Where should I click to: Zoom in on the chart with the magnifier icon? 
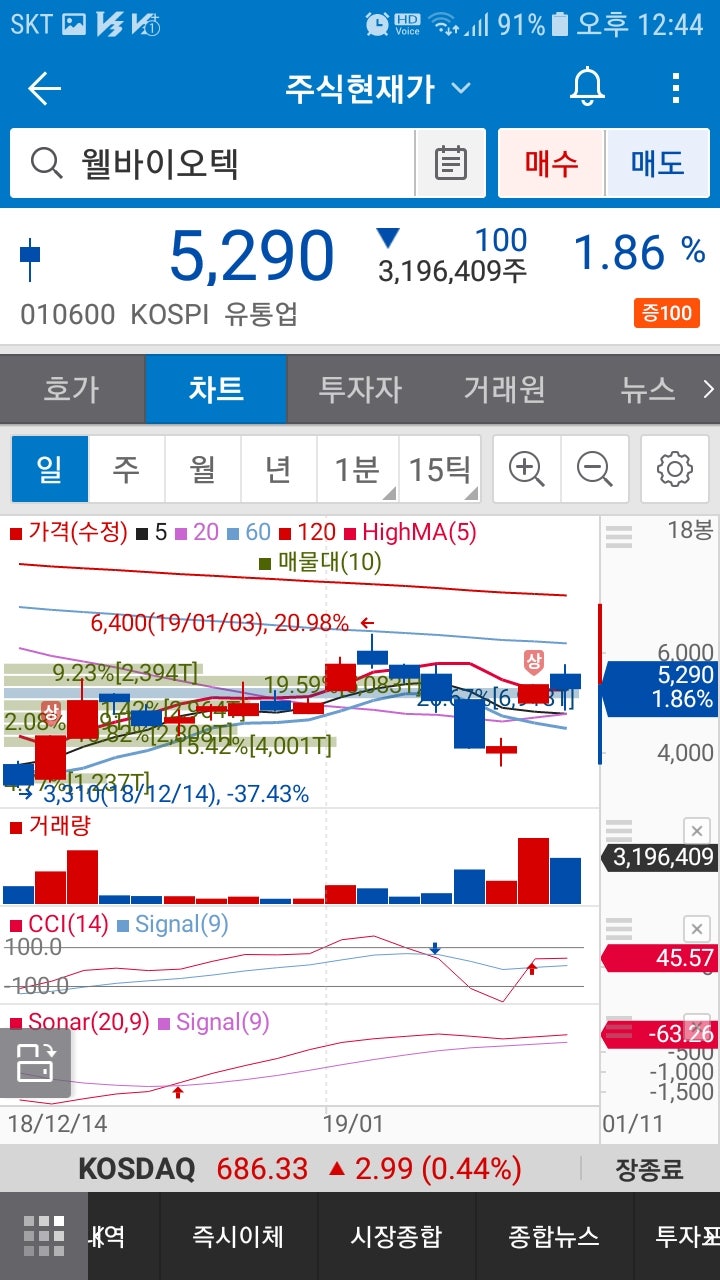pyautogui.click(x=527, y=468)
